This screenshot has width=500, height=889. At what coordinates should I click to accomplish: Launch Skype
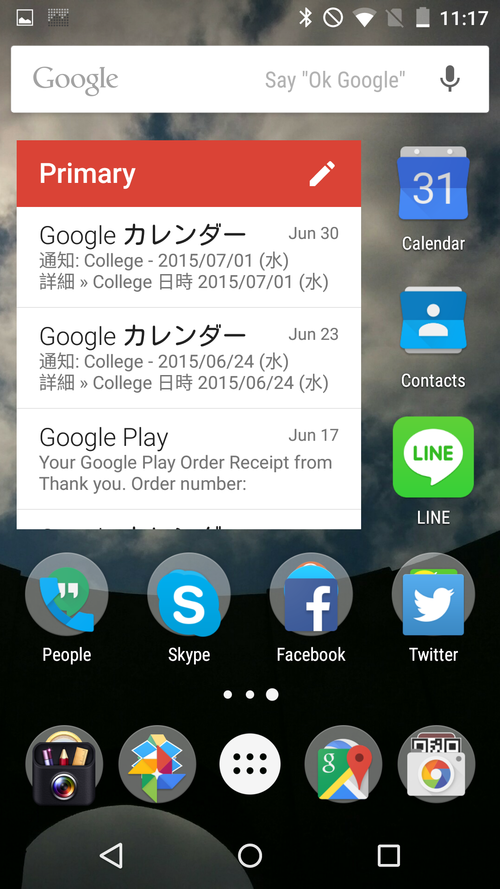[x=189, y=608]
